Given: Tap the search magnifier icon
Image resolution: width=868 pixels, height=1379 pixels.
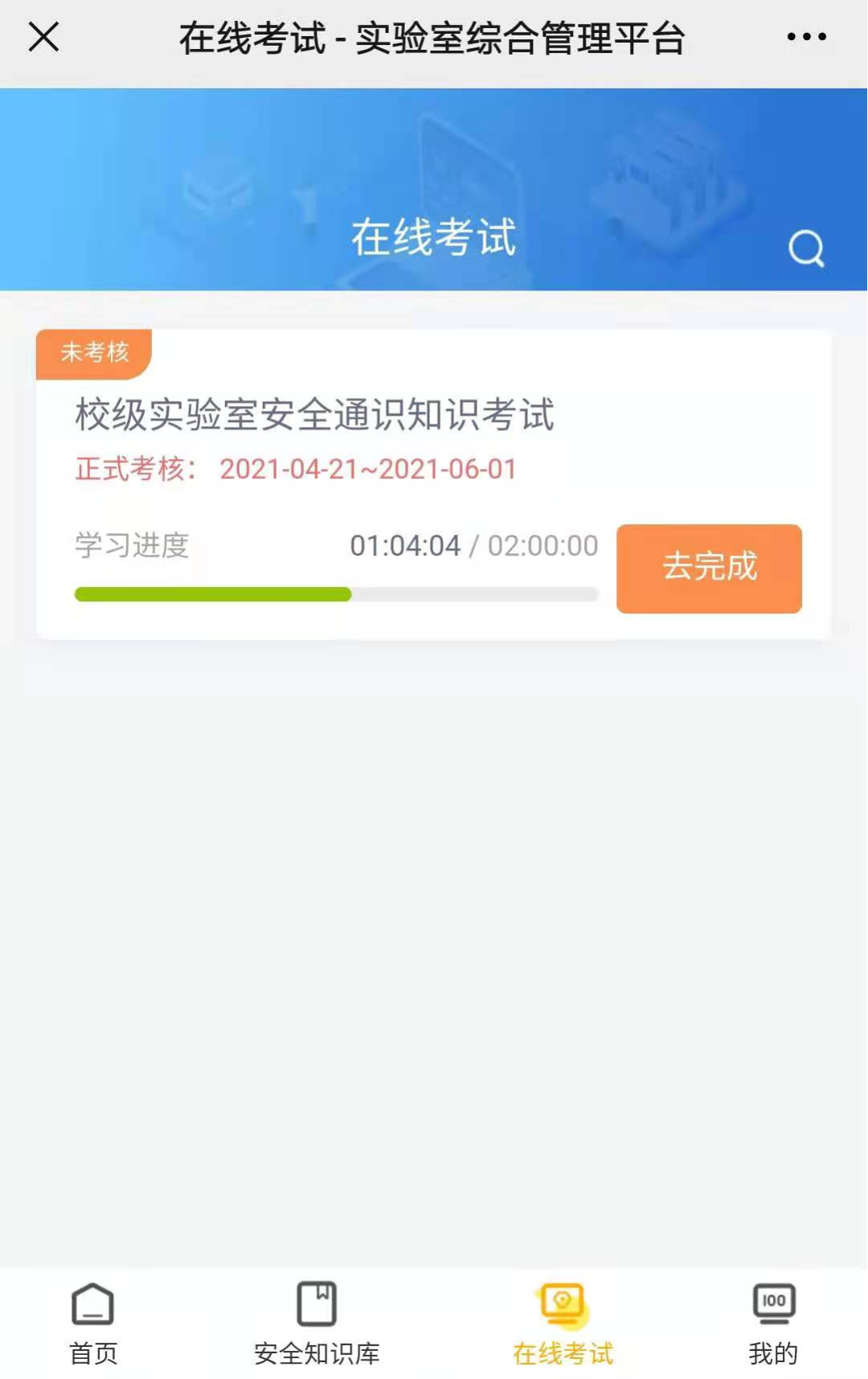Looking at the screenshot, I should [x=806, y=248].
